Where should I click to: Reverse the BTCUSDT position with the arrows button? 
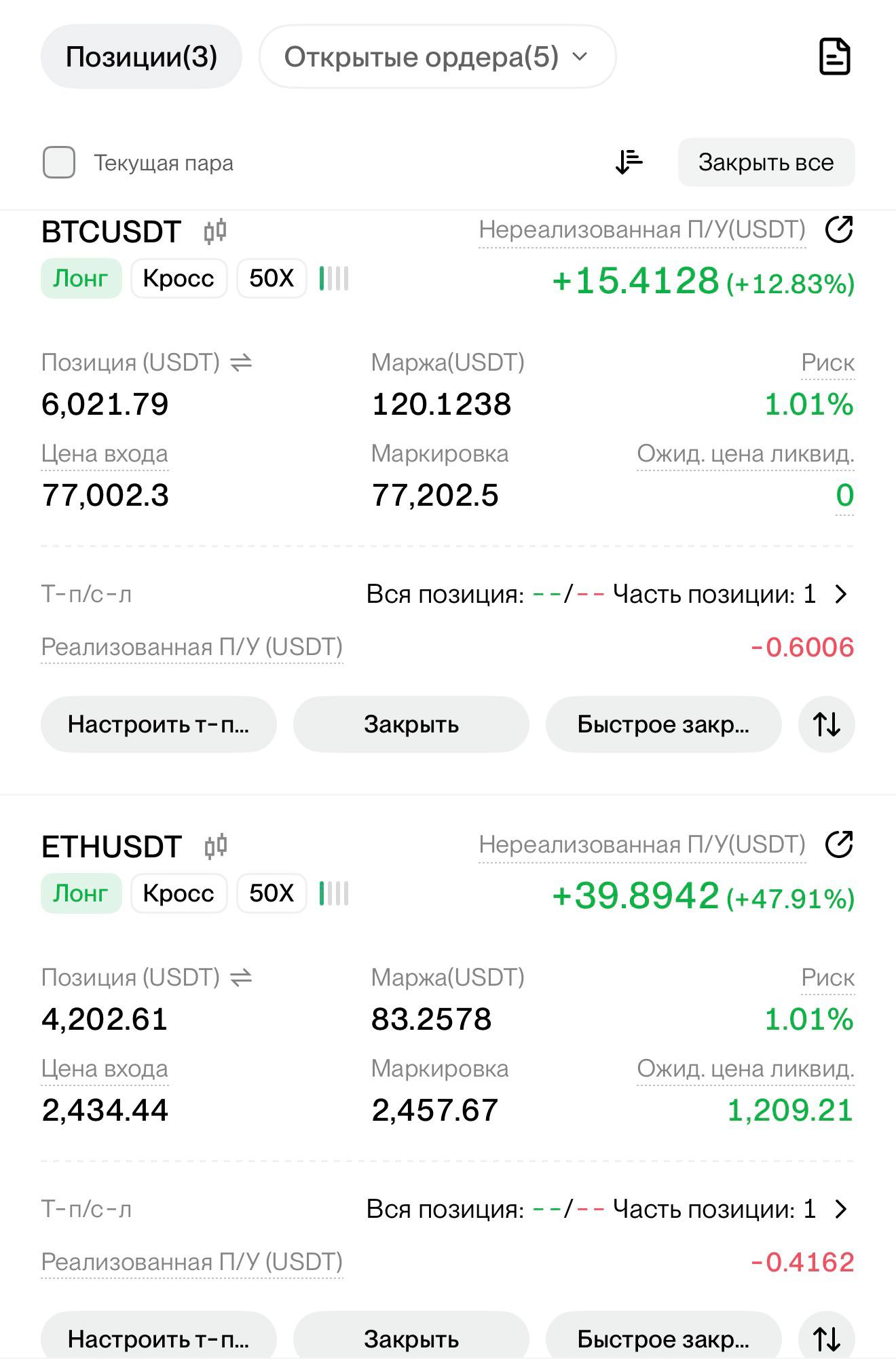tap(827, 724)
